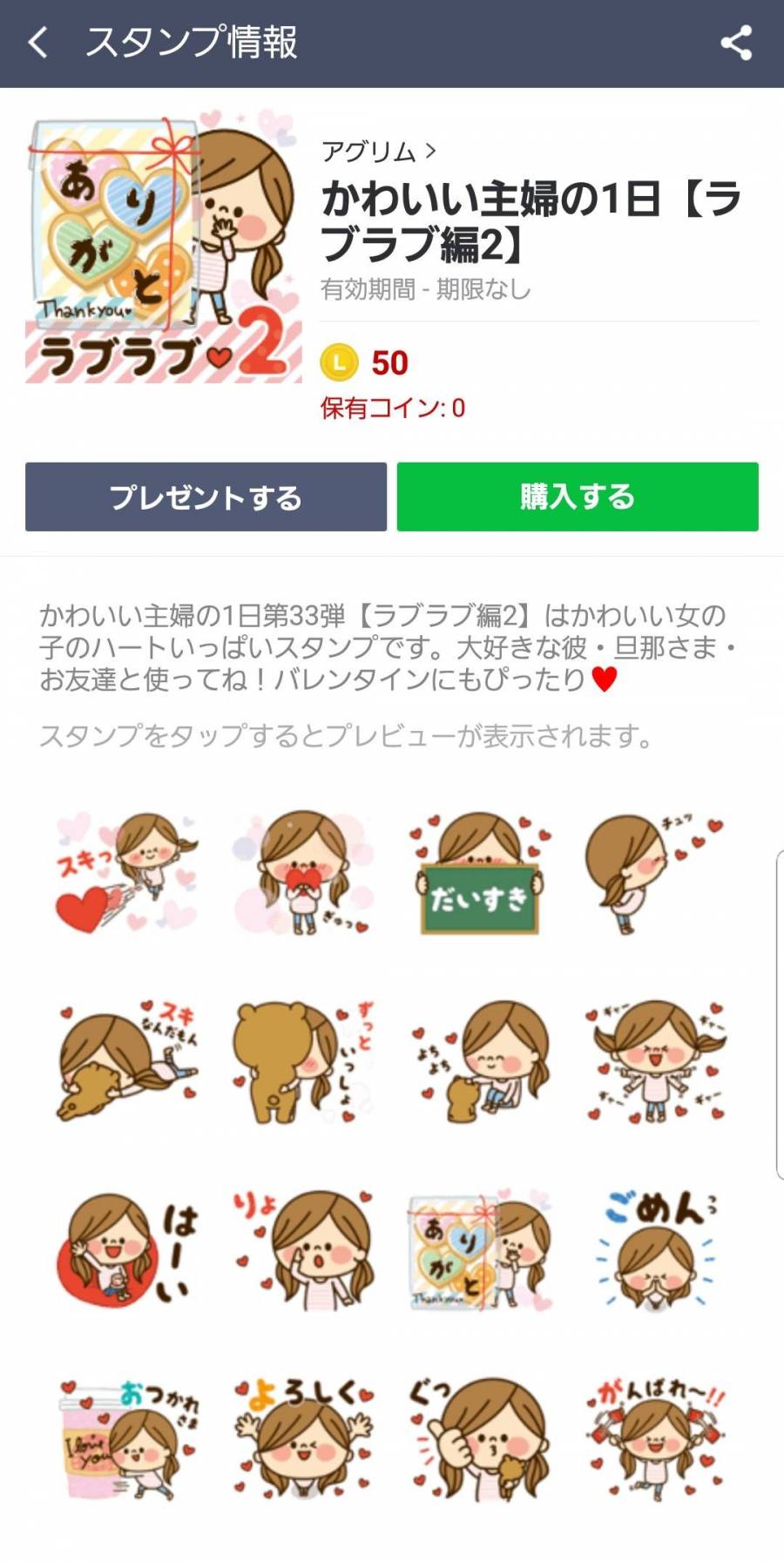Preview the だいすき chalkboard sticker
784x1562 pixels.
479,873
